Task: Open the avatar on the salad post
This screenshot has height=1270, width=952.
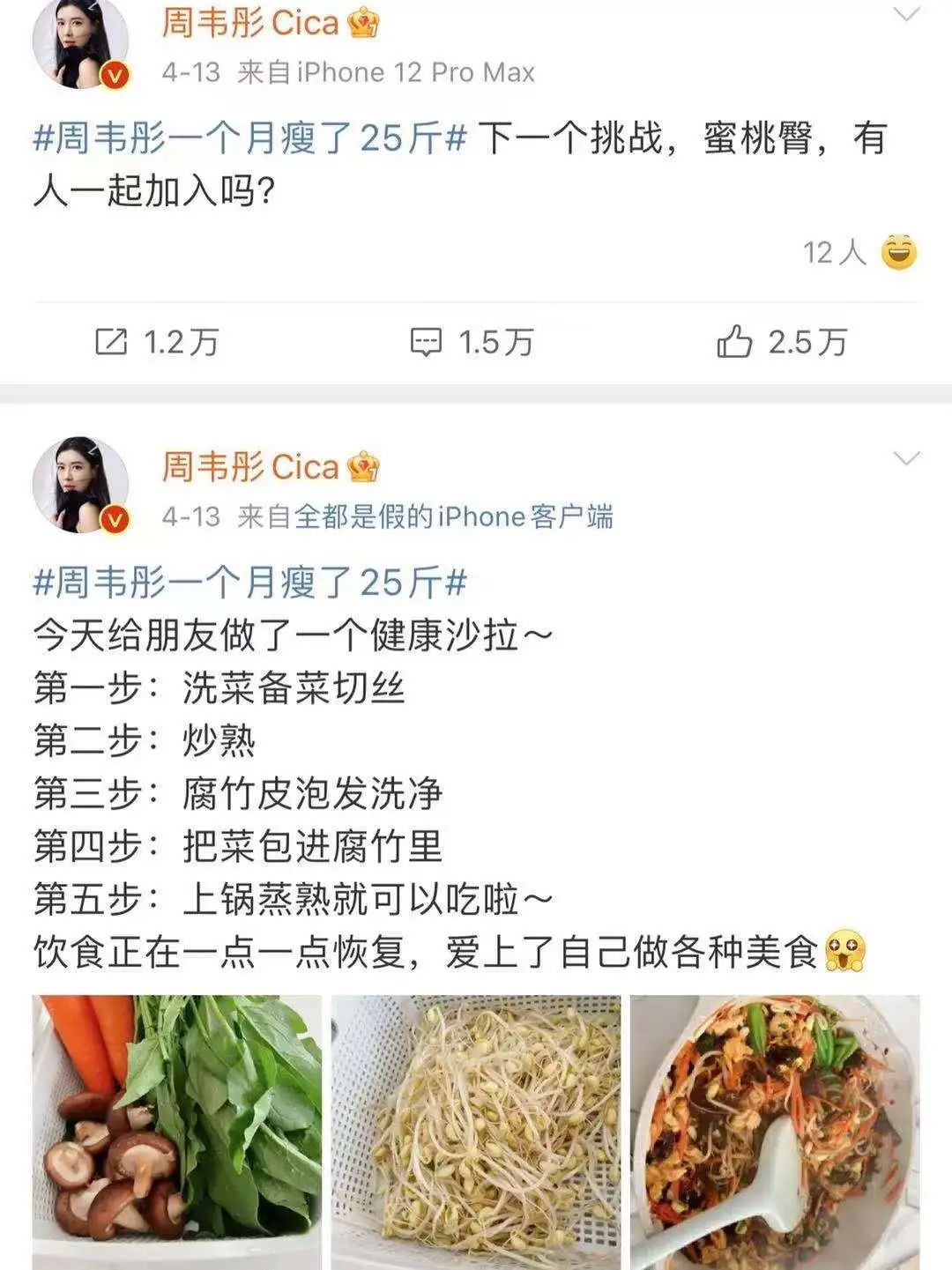Action: pyautogui.click(x=80, y=485)
